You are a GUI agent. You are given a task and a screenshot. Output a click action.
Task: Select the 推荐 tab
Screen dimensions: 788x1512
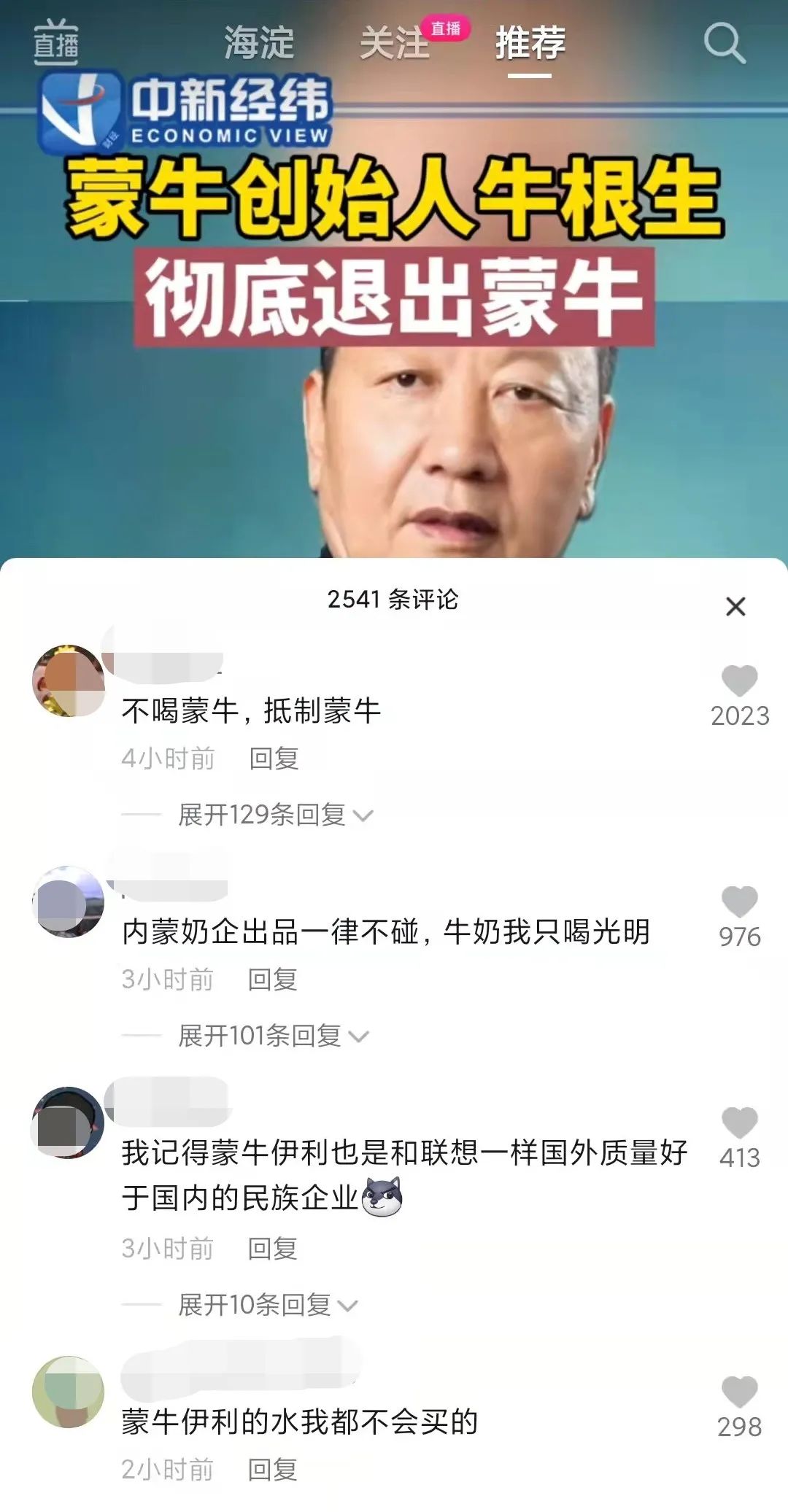(x=530, y=42)
